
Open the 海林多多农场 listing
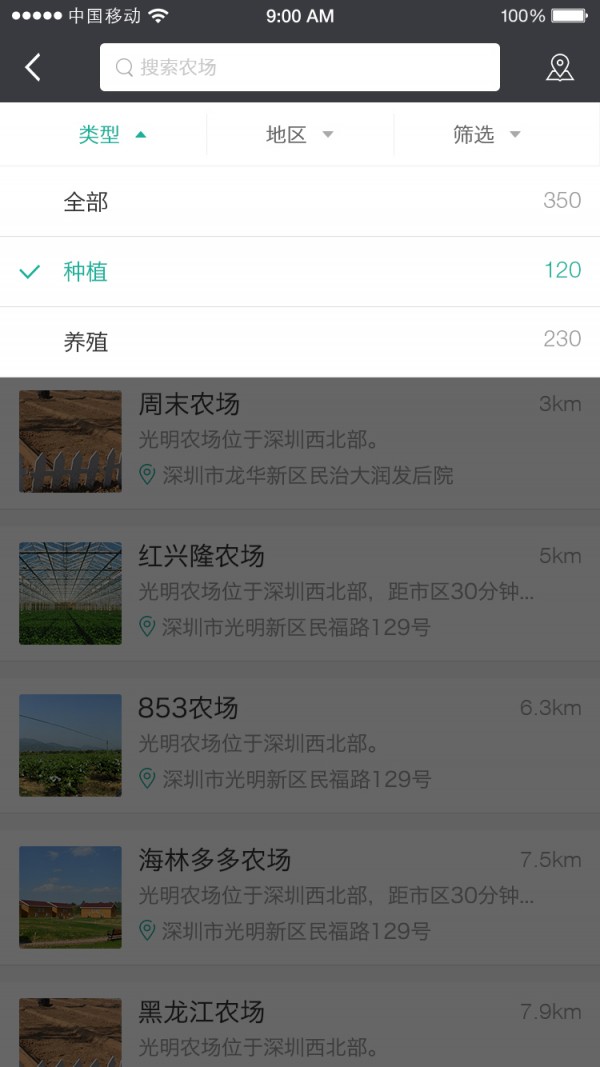(300, 896)
